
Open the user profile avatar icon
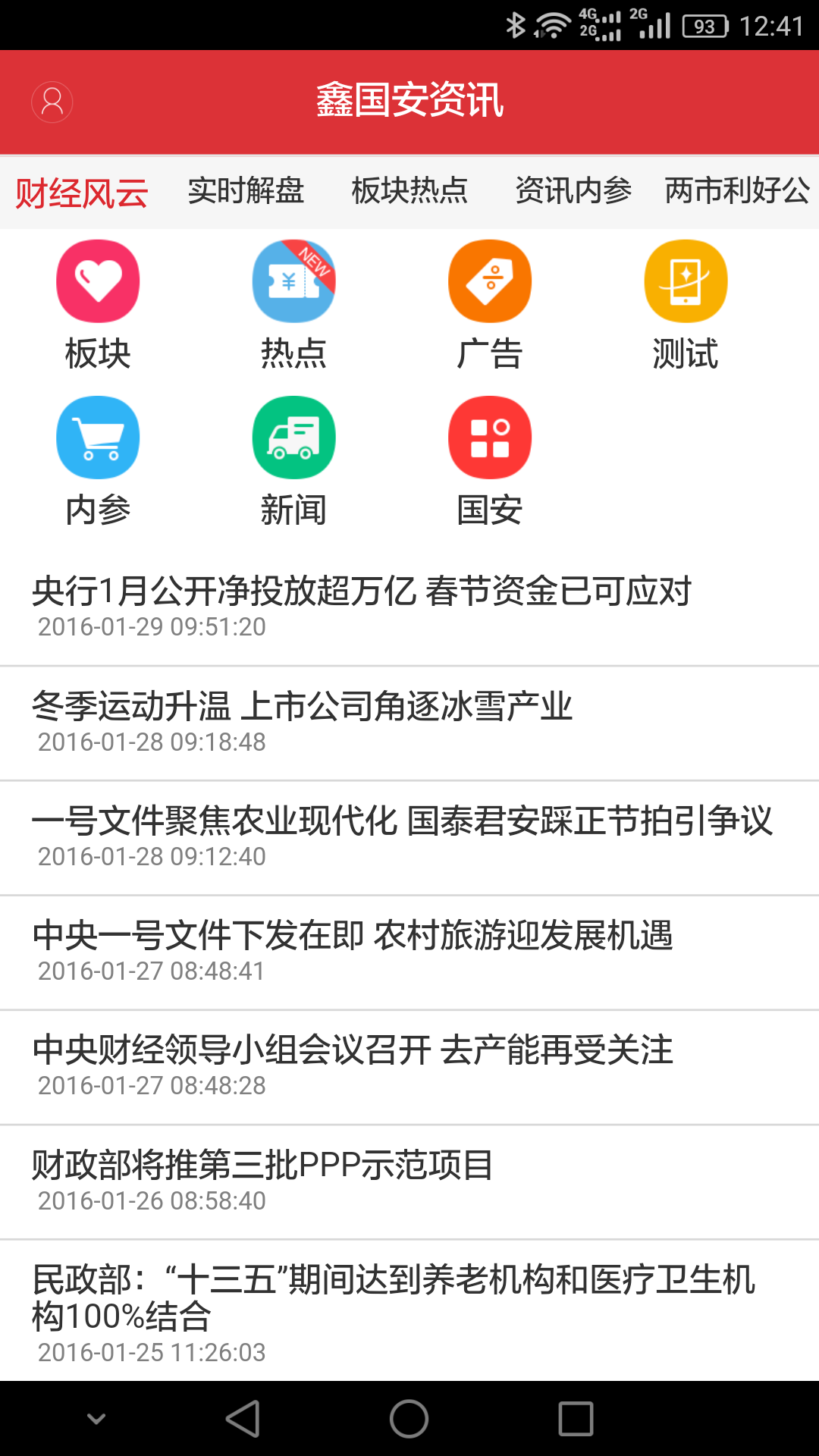pos(52,101)
